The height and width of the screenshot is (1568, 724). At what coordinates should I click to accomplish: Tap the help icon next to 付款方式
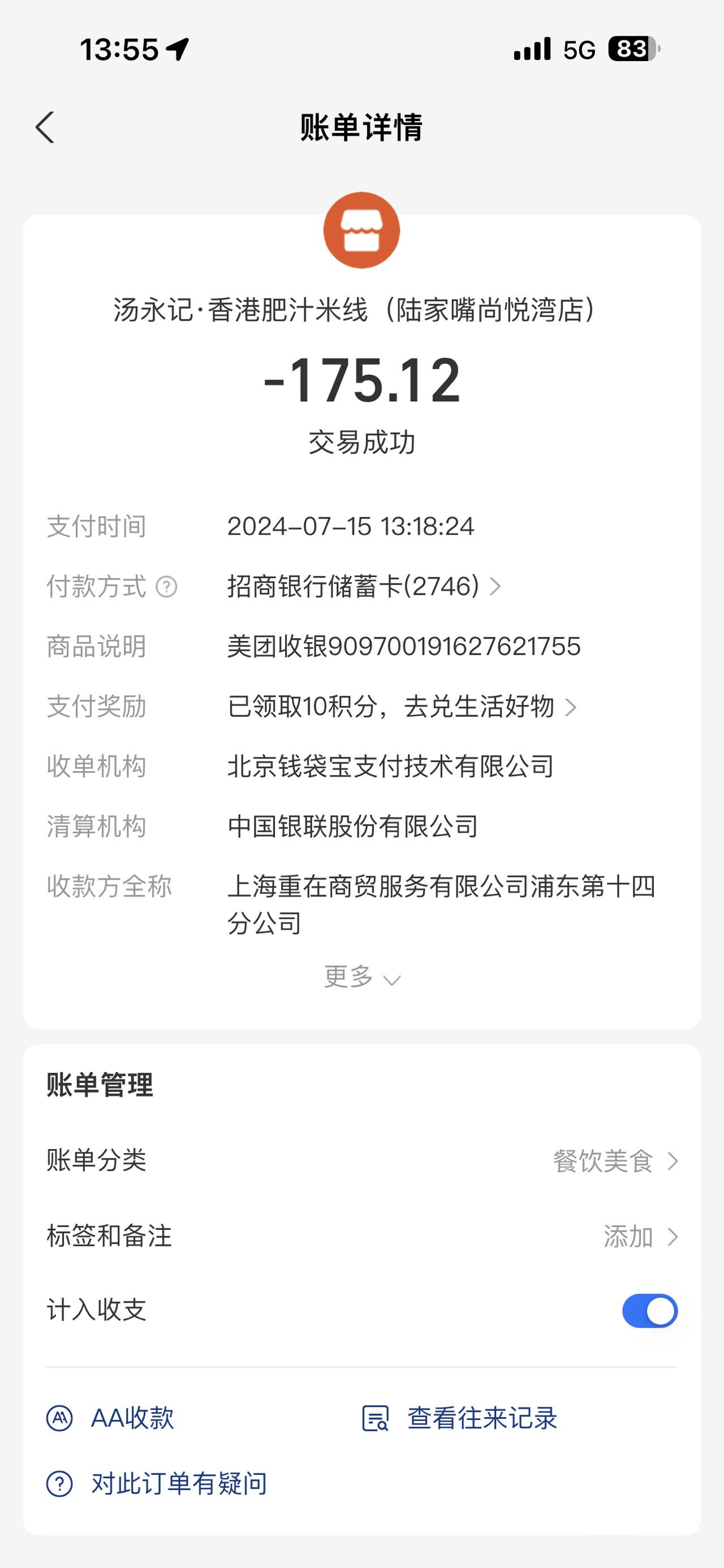(166, 587)
